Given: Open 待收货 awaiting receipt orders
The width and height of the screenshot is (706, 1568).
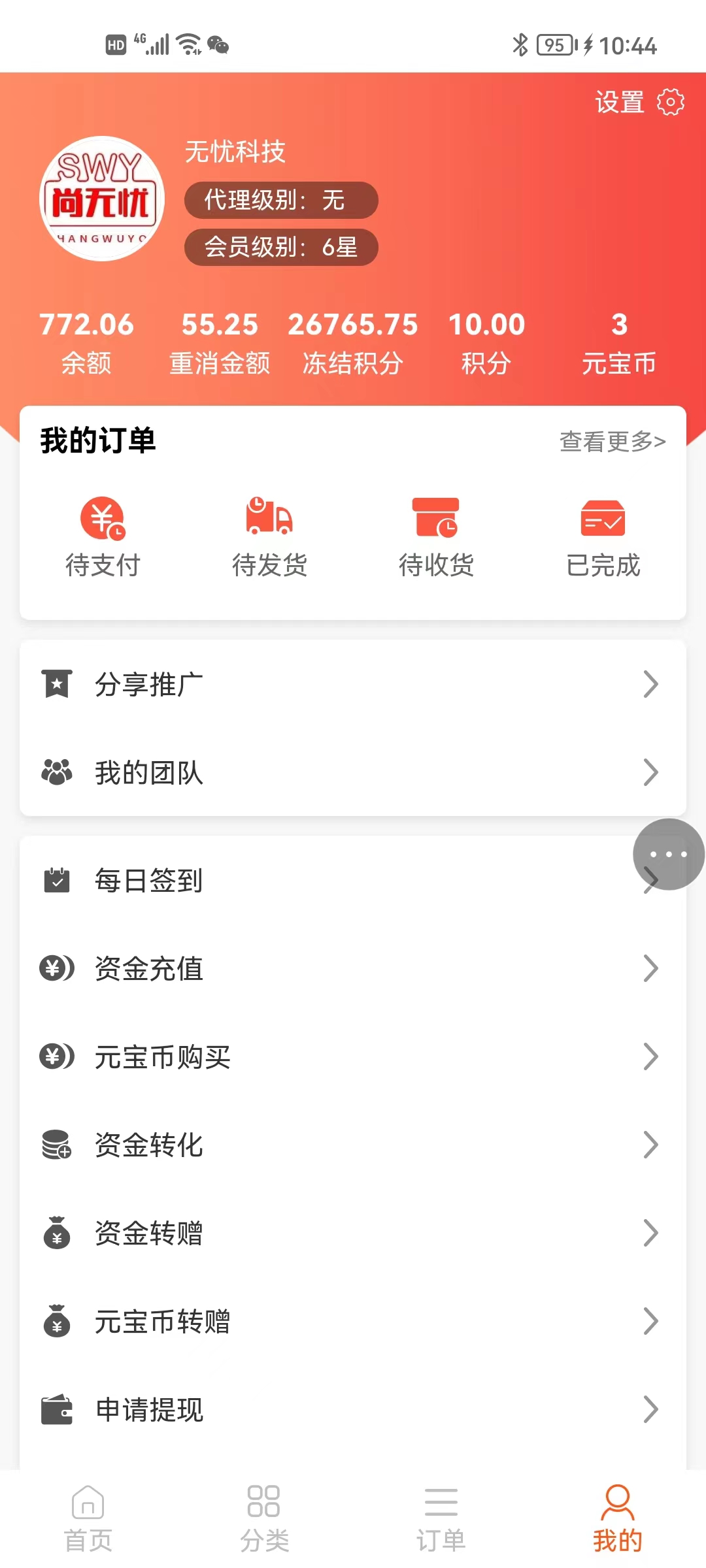Looking at the screenshot, I should point(436,537).
